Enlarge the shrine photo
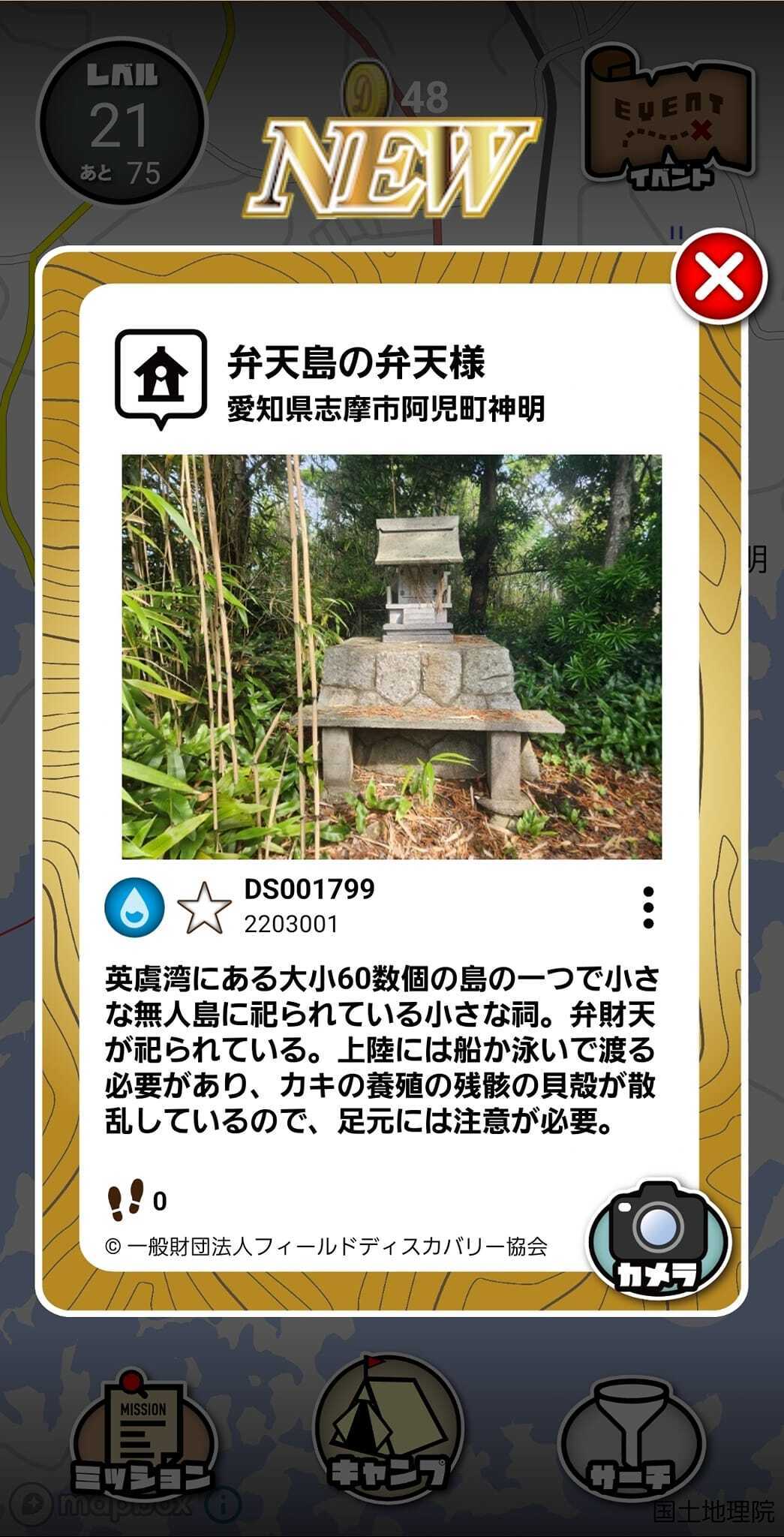Image resolution: width=784 pixels, height=1537 pixels. pos(392,657)
